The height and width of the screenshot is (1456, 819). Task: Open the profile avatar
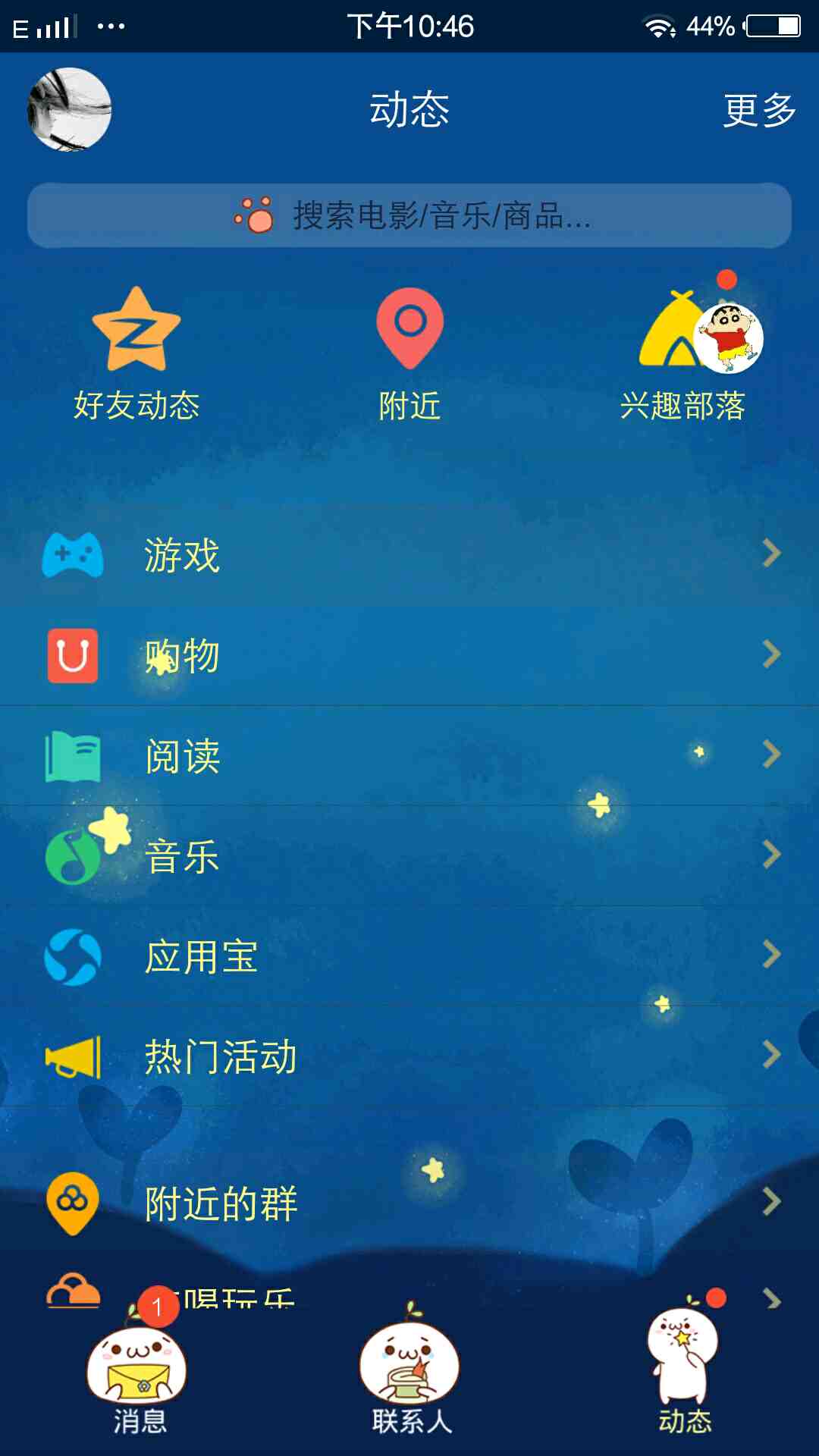click(x=69, y=110)
